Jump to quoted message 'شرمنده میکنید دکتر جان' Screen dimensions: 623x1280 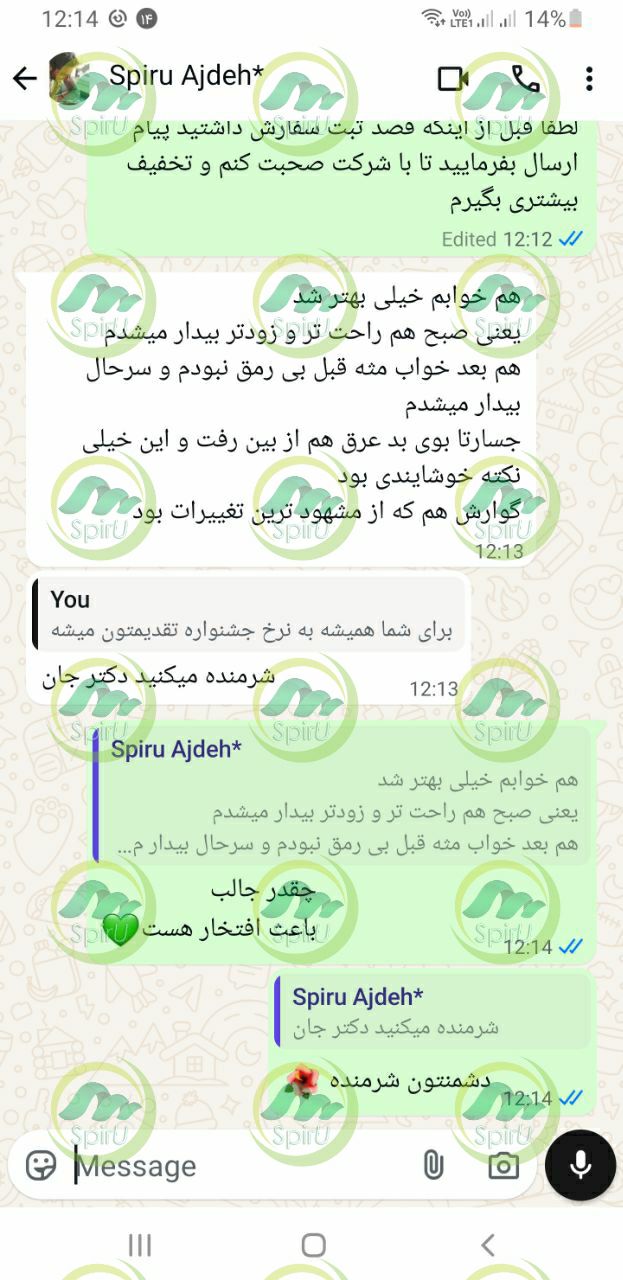[x=434, y=1011]
